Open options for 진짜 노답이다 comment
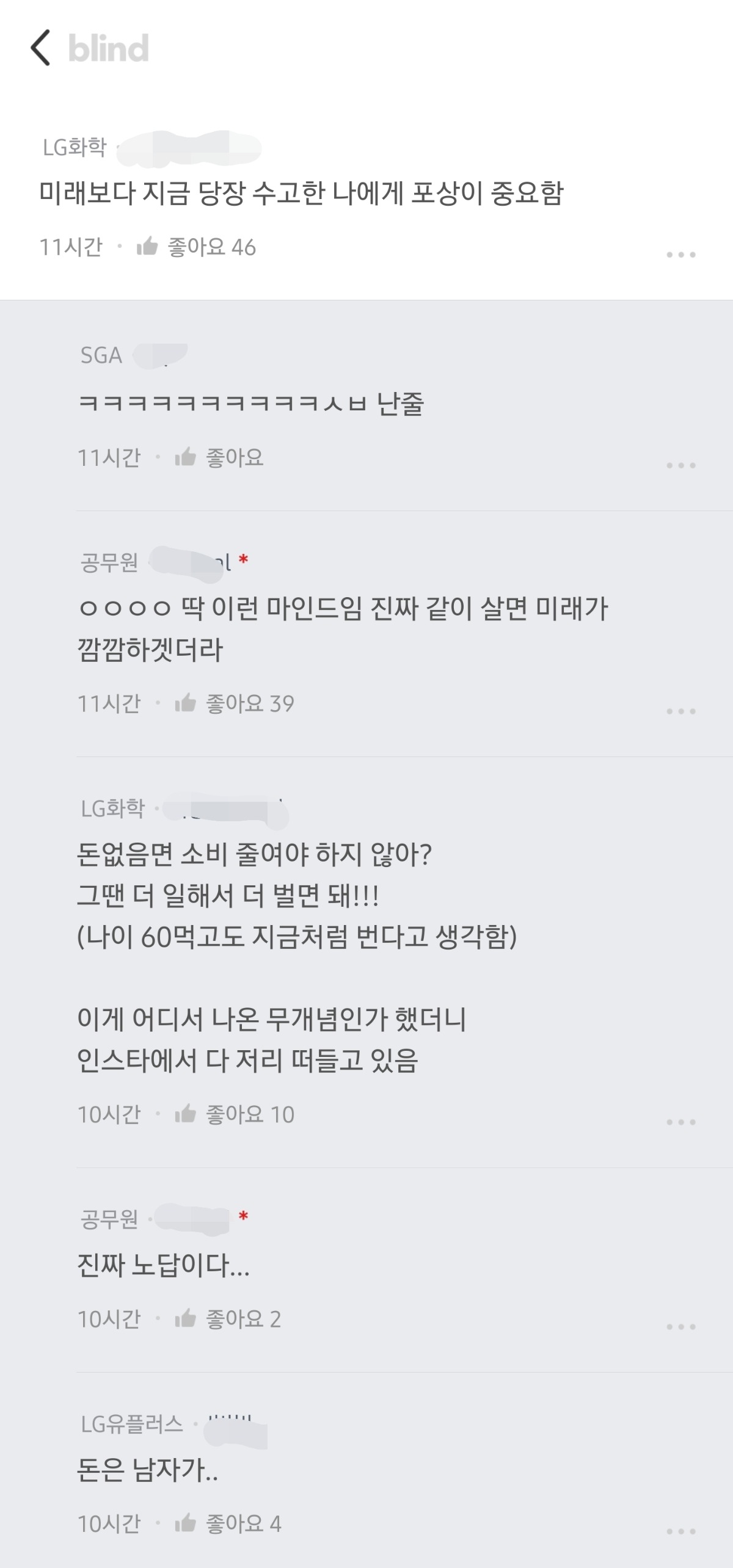The image size is (733, 1568). (680, 1327)
